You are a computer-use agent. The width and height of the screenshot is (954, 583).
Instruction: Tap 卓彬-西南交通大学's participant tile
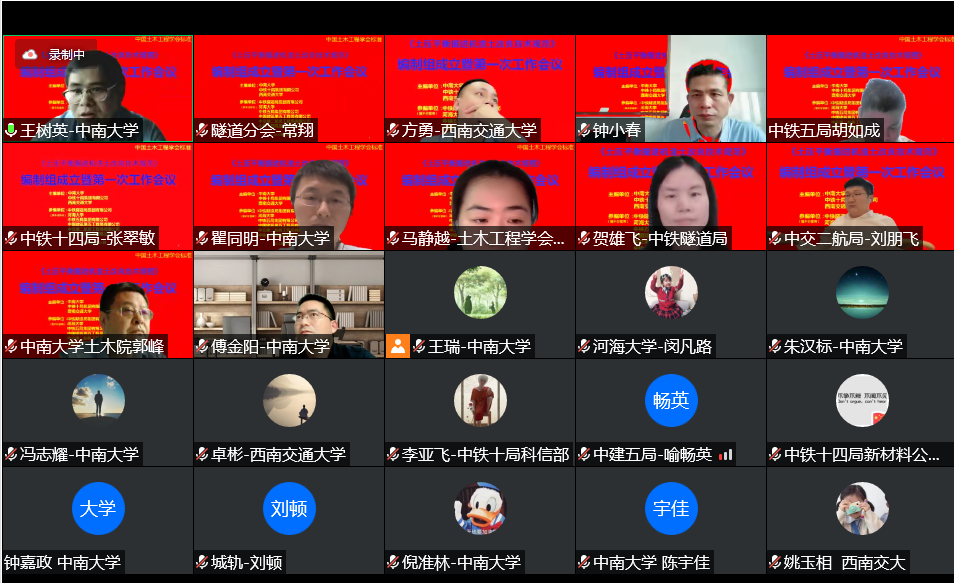288,412
